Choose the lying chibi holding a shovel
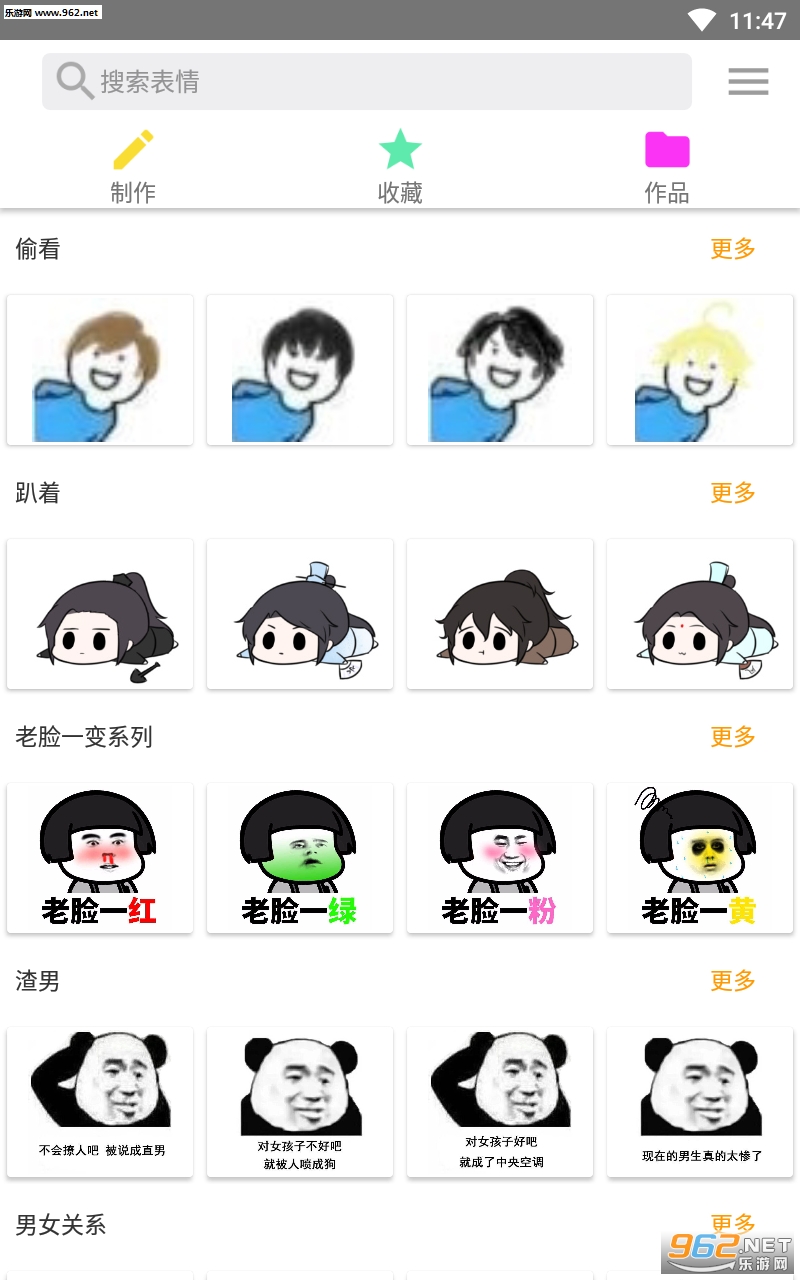 tap(100, 614)
